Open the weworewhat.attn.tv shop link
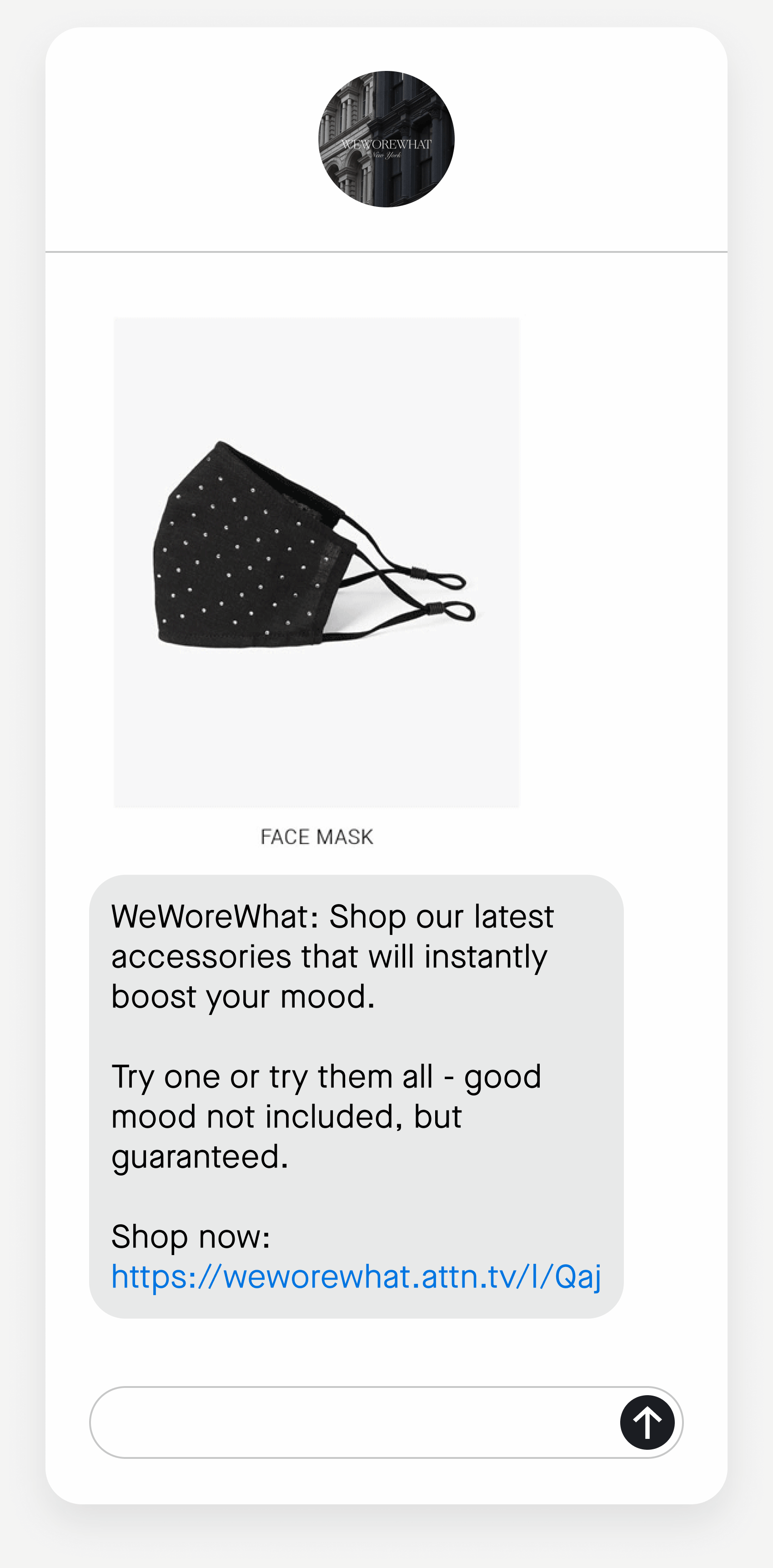The height and width of the screenshot is (1568, 773). 356,1277
